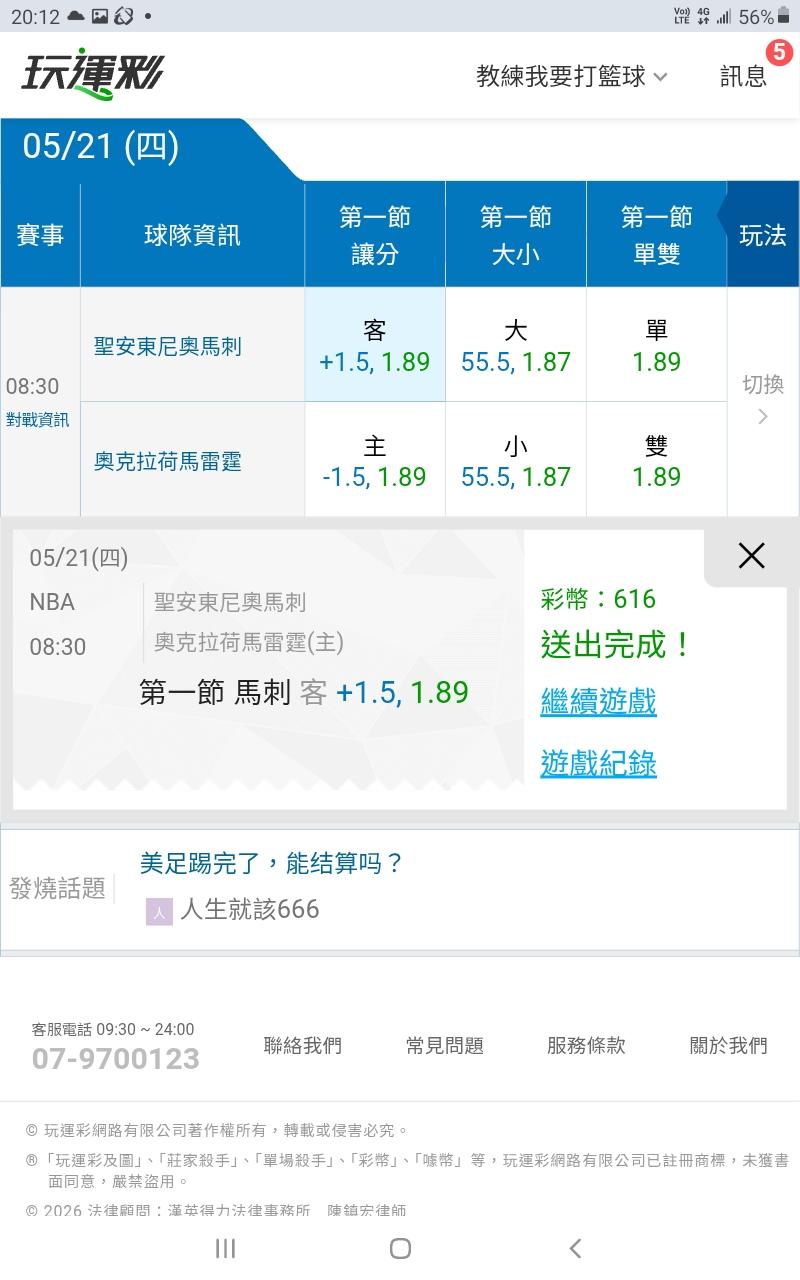
Task: Select 客 +1.5, 1.89 spread bet
Action: tap(375, 345)
